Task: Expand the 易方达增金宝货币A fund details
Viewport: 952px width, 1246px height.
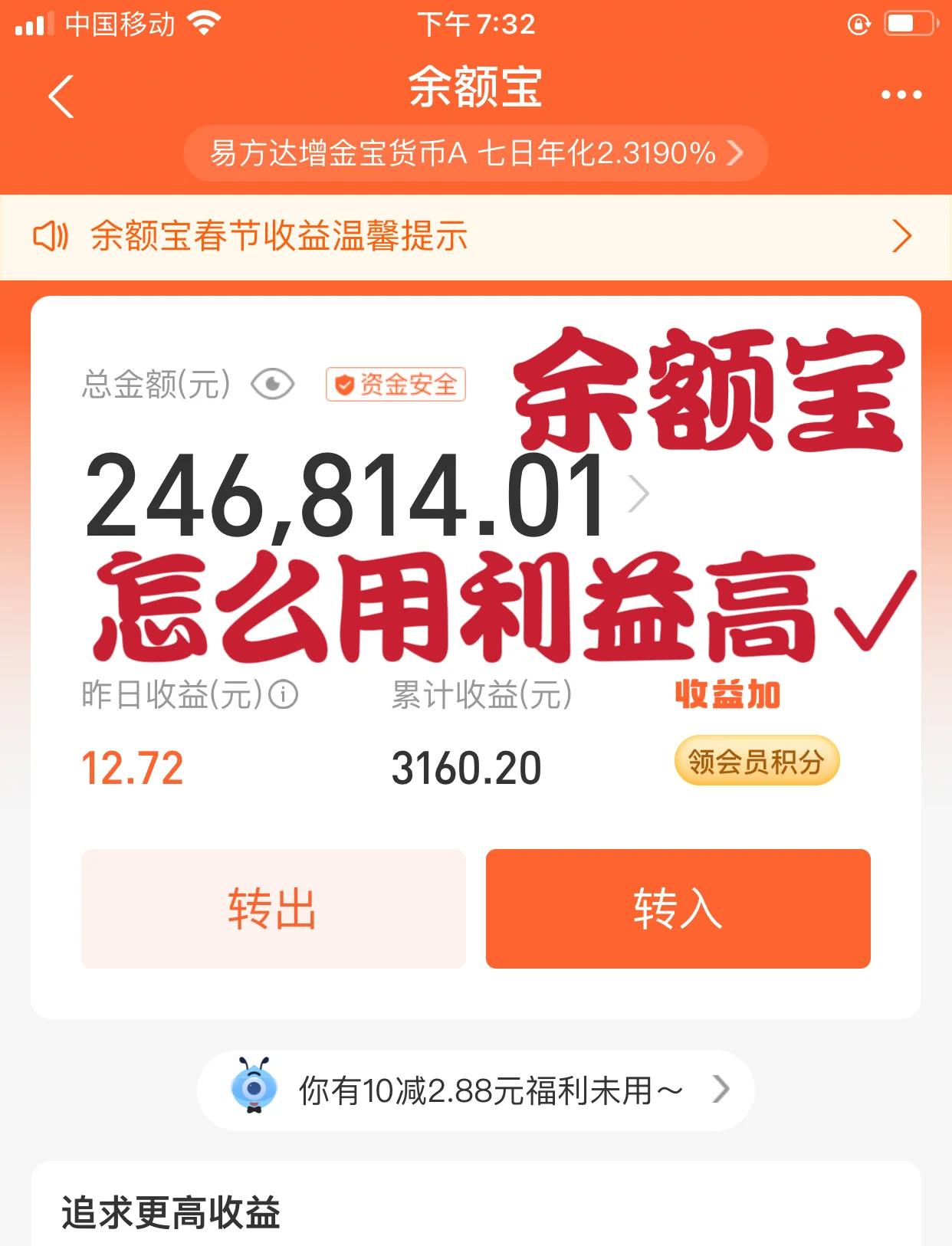Action: (x=475, y=154)
